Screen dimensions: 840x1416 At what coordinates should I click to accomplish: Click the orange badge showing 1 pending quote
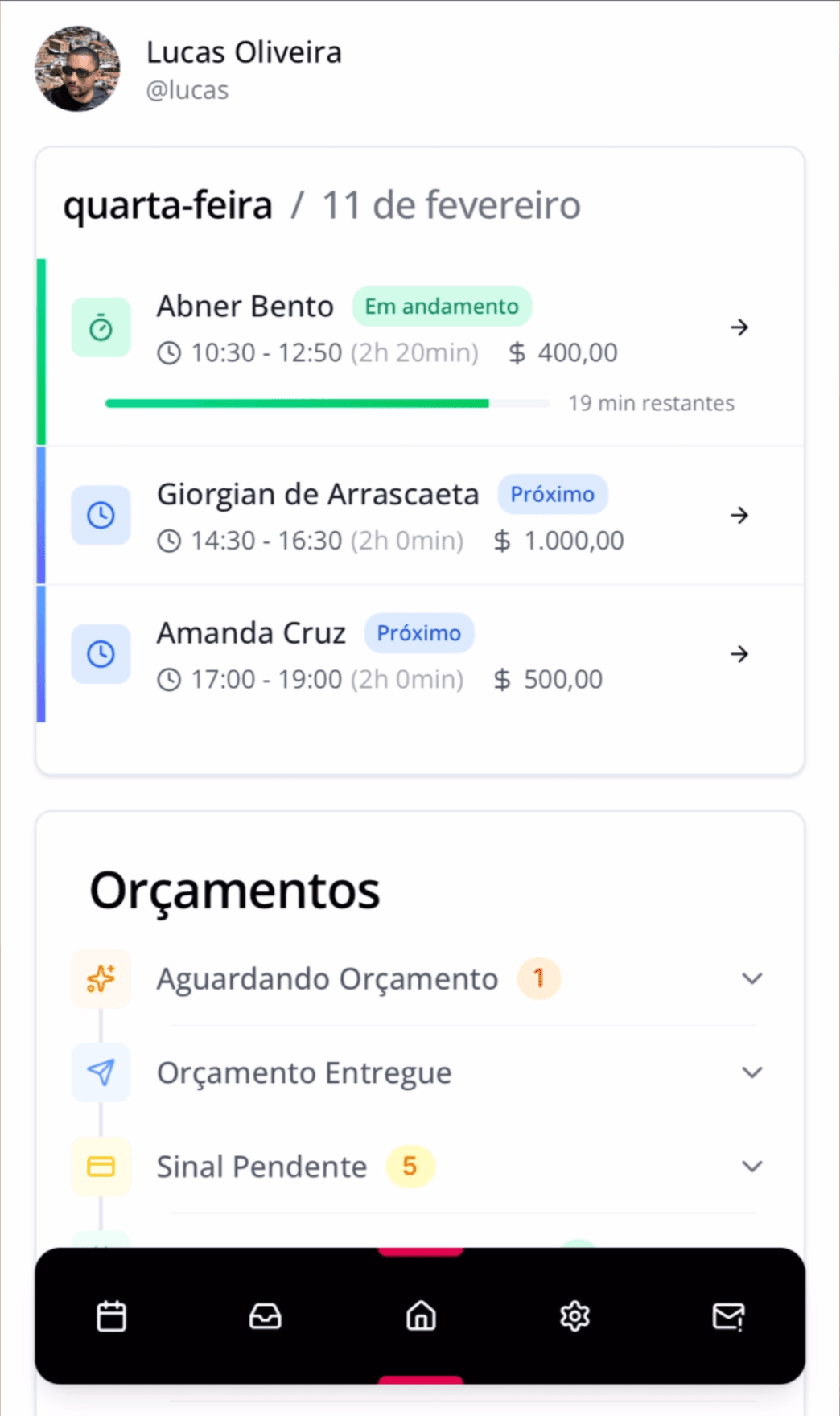tap(539, 978)
